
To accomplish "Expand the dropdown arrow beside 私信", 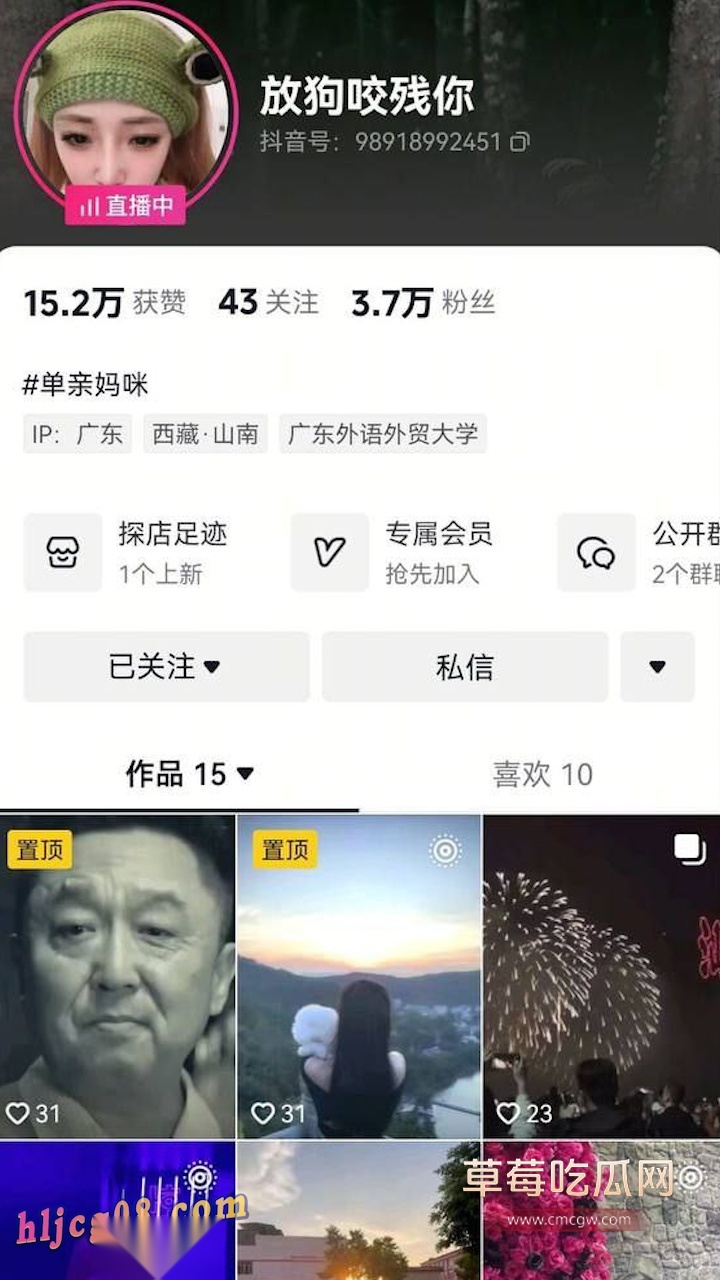I will pos(657,667).
